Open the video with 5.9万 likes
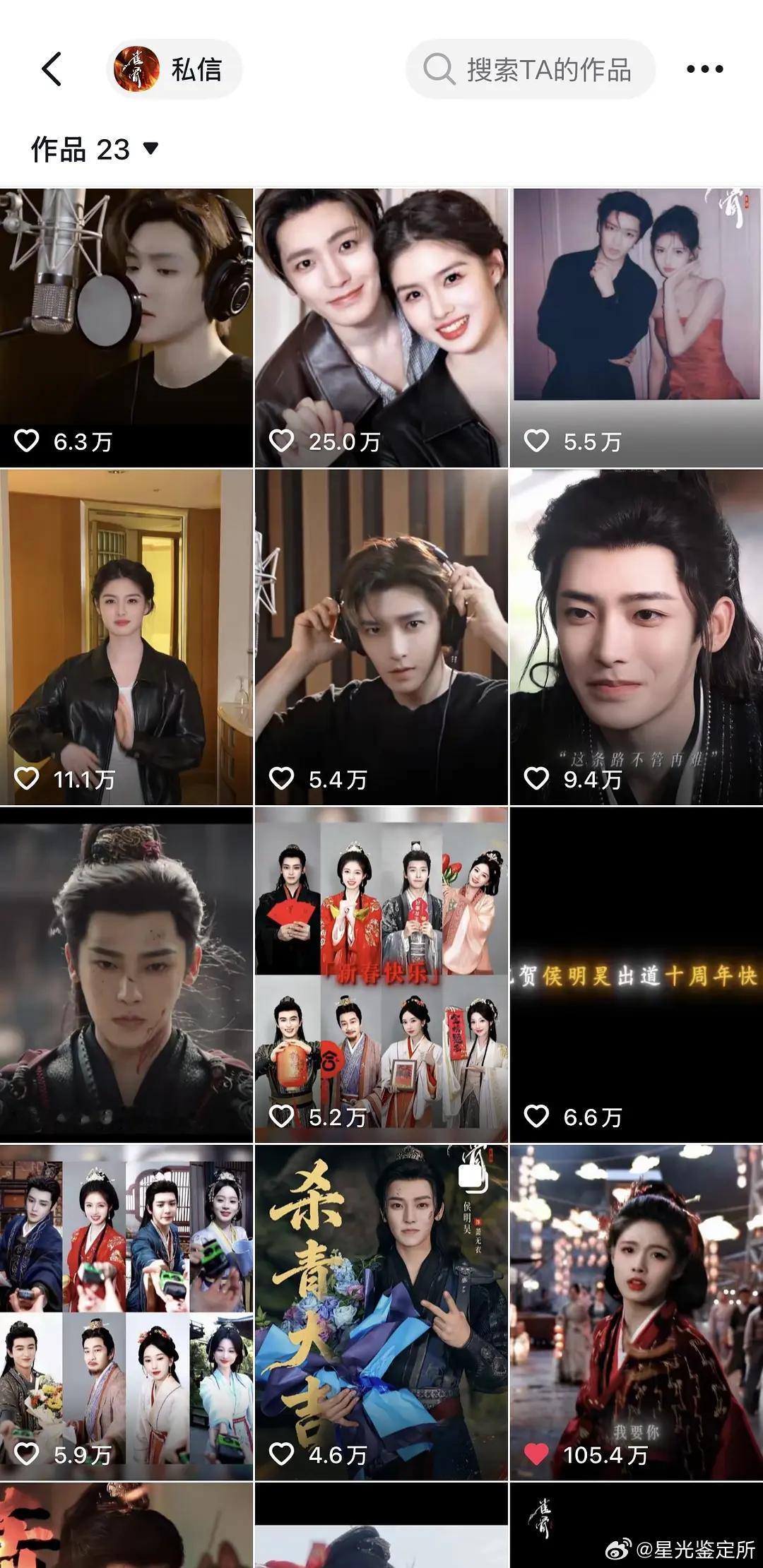The height and width of the screenshot is (1568, 763). 126,1312
